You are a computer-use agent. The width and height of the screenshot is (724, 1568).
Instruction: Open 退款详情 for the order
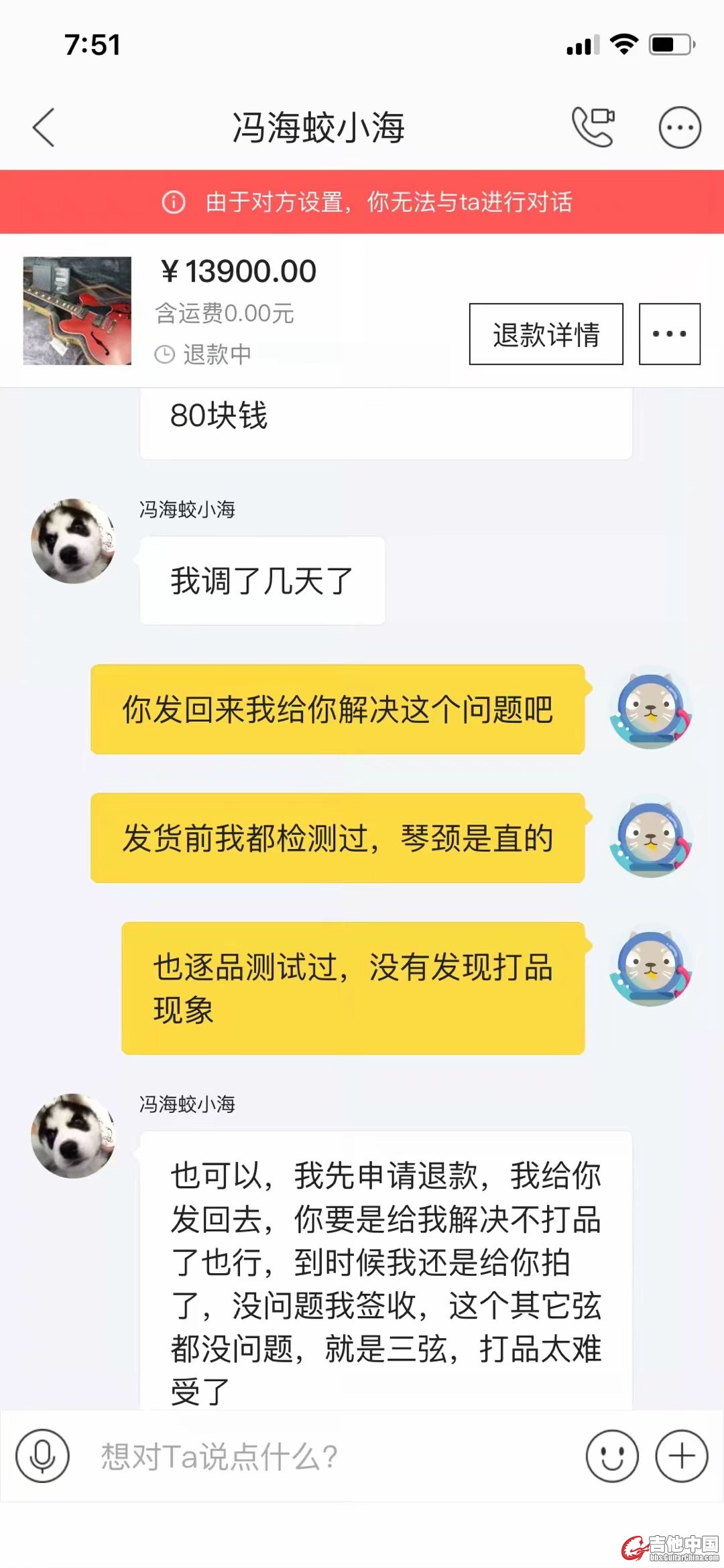coord(546,334)
